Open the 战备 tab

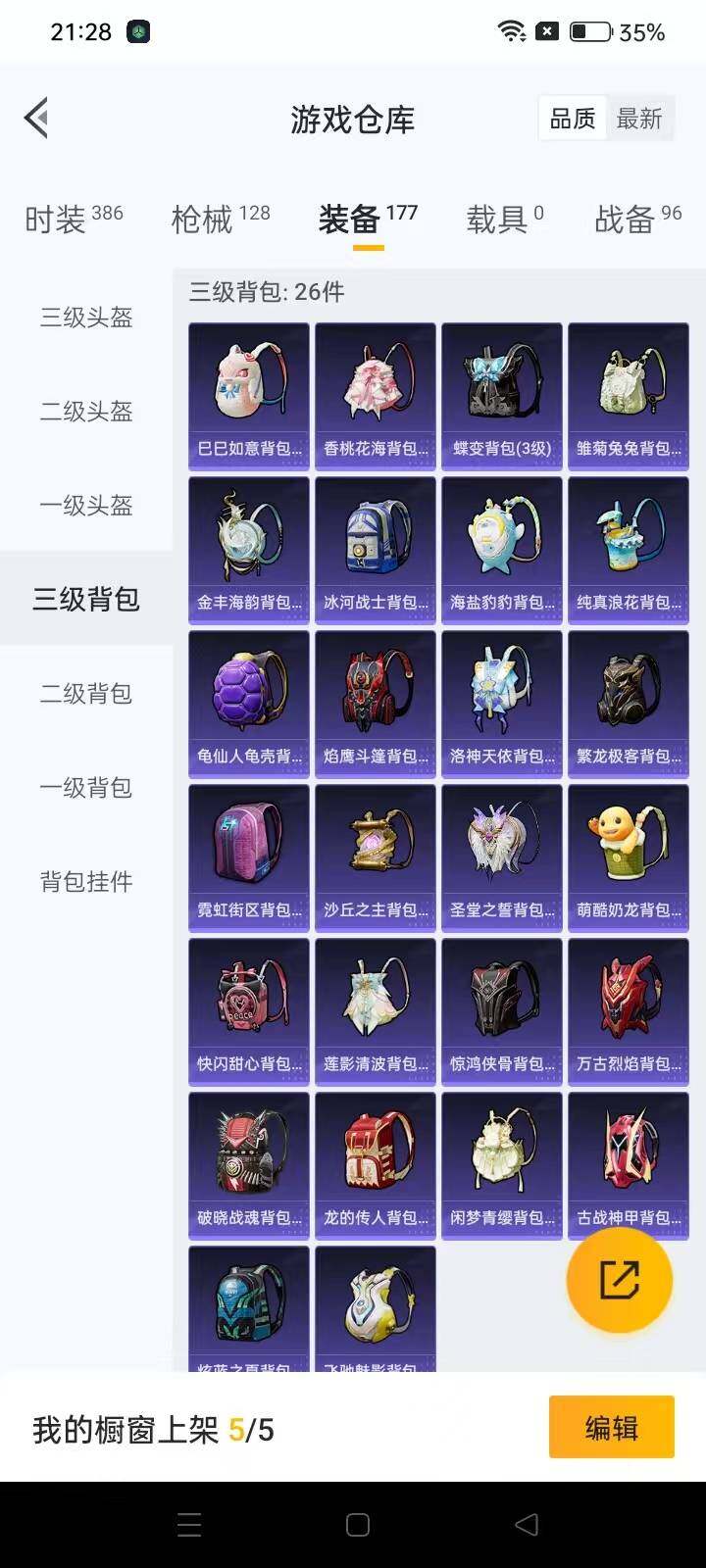pos(637,219)
